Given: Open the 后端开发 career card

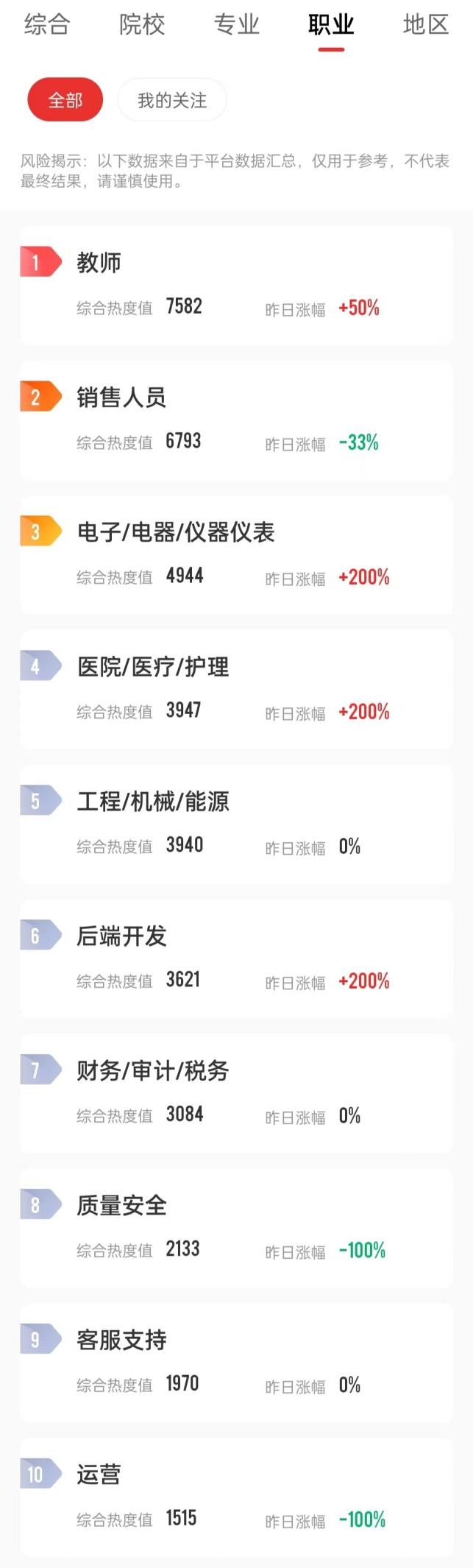Looking at the screenshot, I should [236, 959].
